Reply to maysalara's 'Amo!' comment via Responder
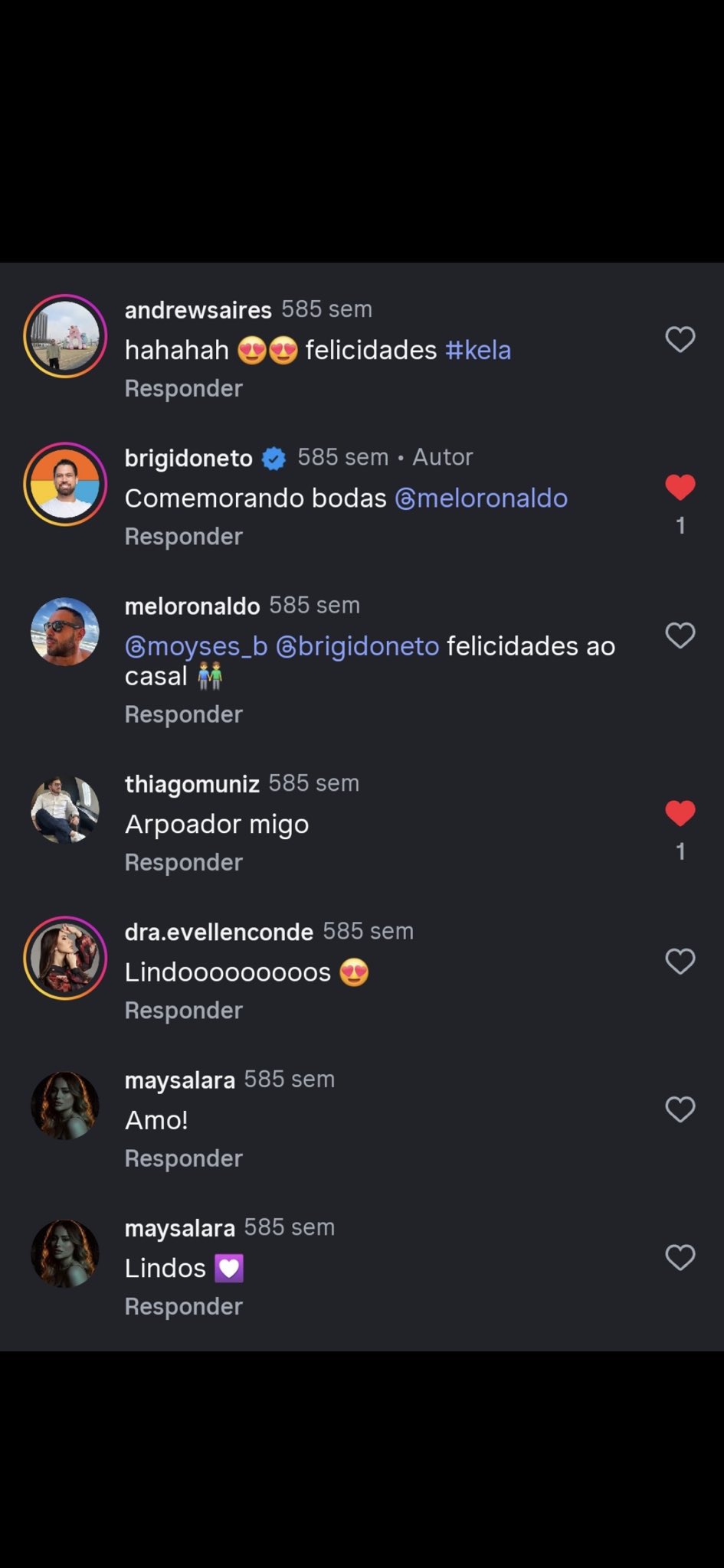 pyautogui.click(x=182, y=1158)
